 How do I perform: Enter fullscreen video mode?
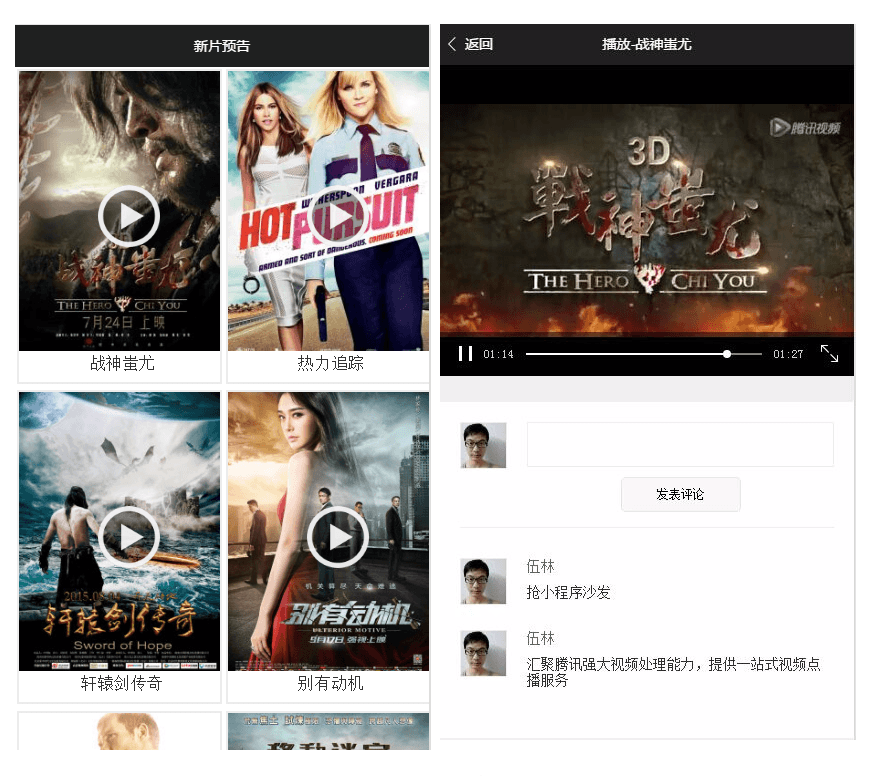pos(829,354)
